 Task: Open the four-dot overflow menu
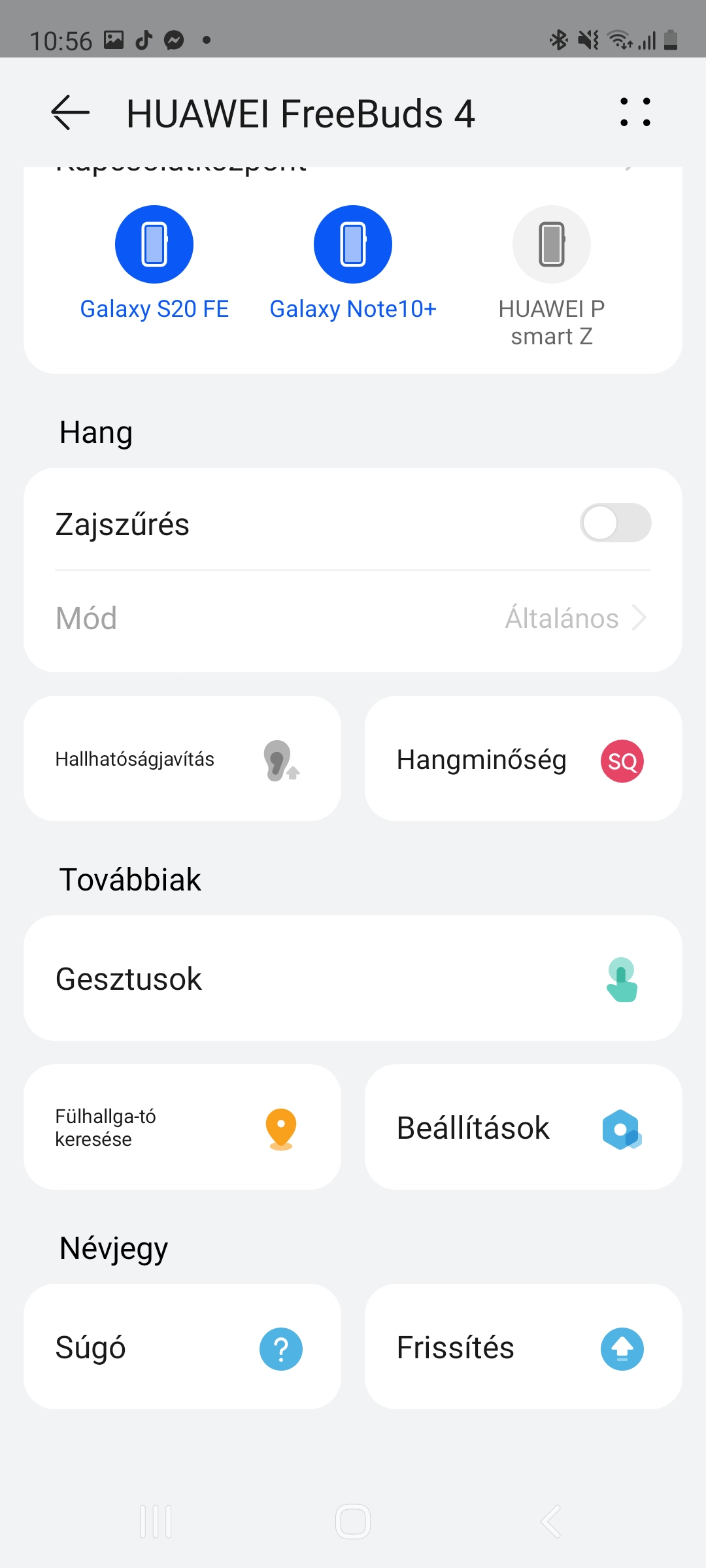[x=635, y=112]
